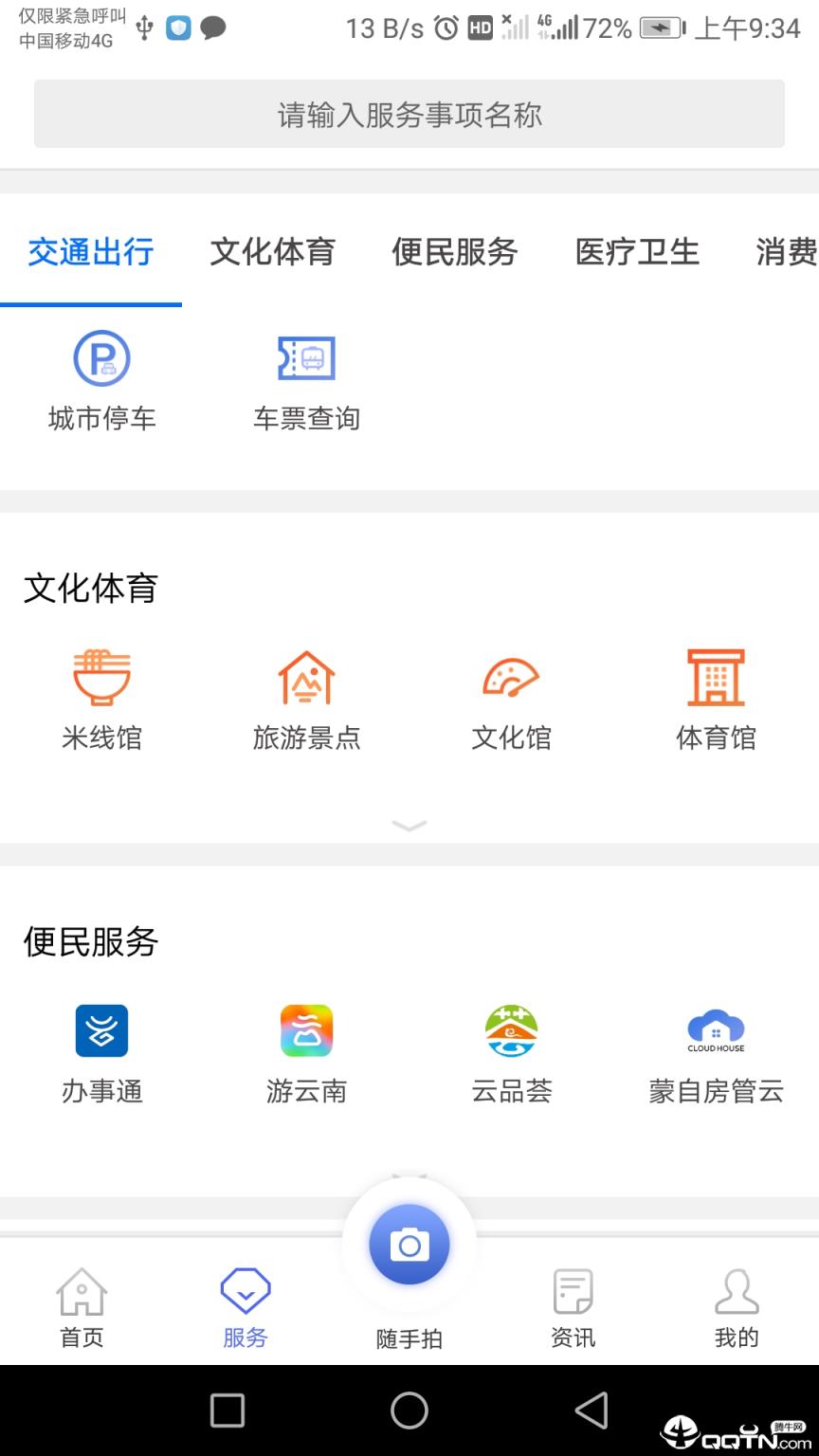Tap the service name search field
Screen dimensions: 819x1456
(409, 114)
